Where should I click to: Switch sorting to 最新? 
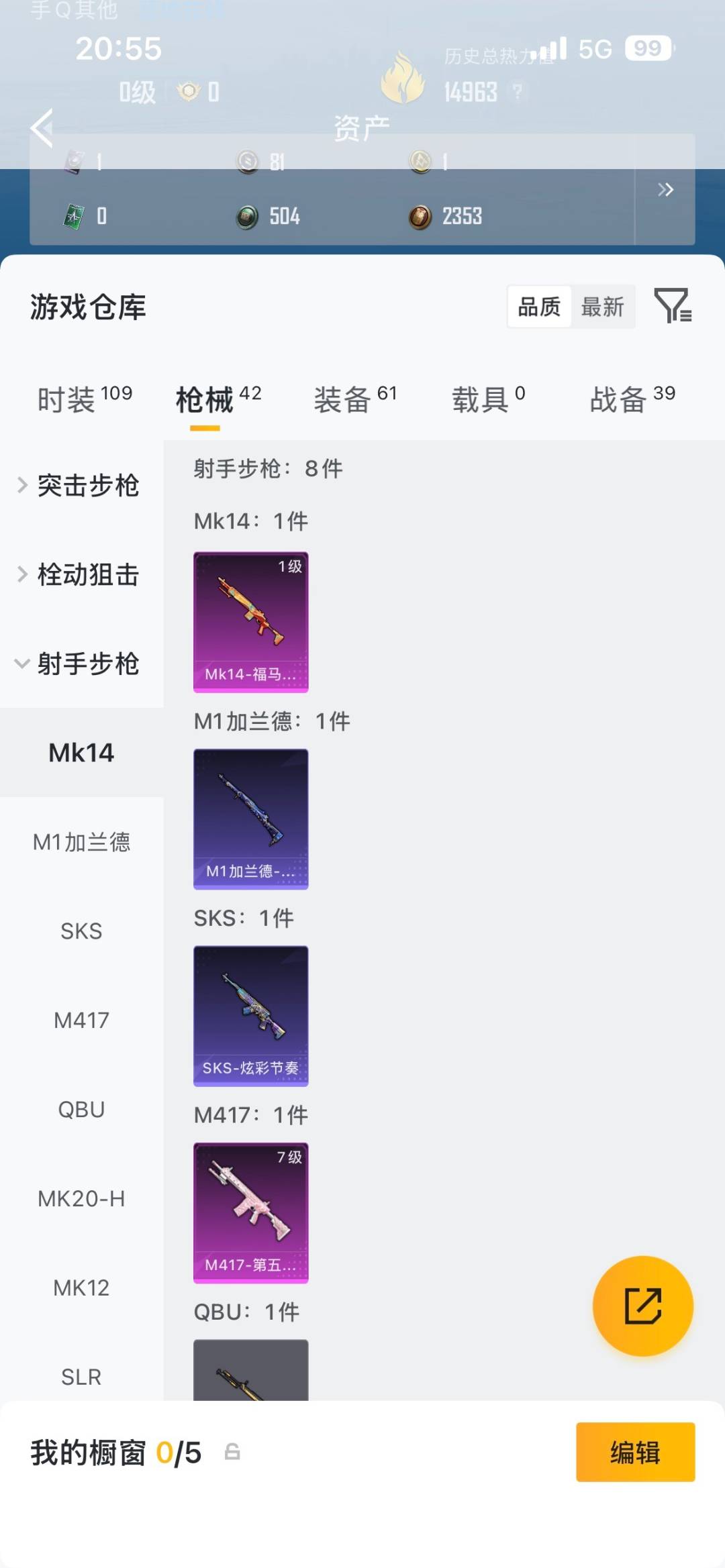click(x=602, y=307)
